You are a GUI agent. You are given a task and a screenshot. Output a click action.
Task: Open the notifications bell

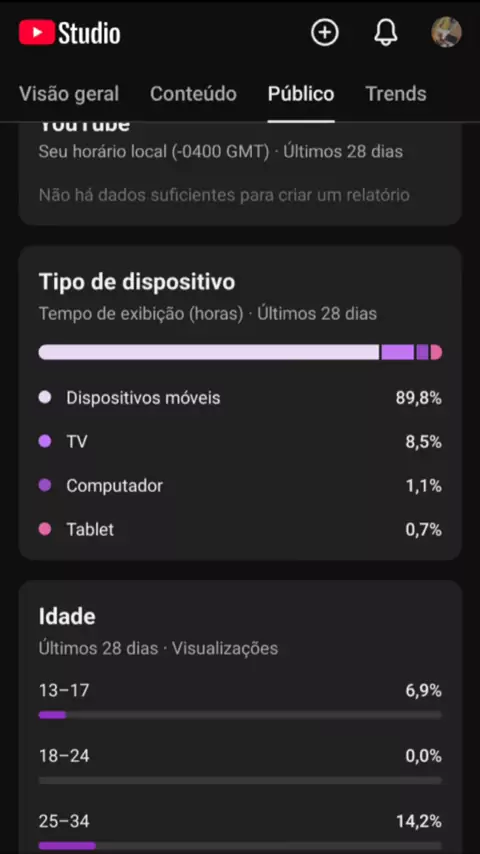[386, 33]
